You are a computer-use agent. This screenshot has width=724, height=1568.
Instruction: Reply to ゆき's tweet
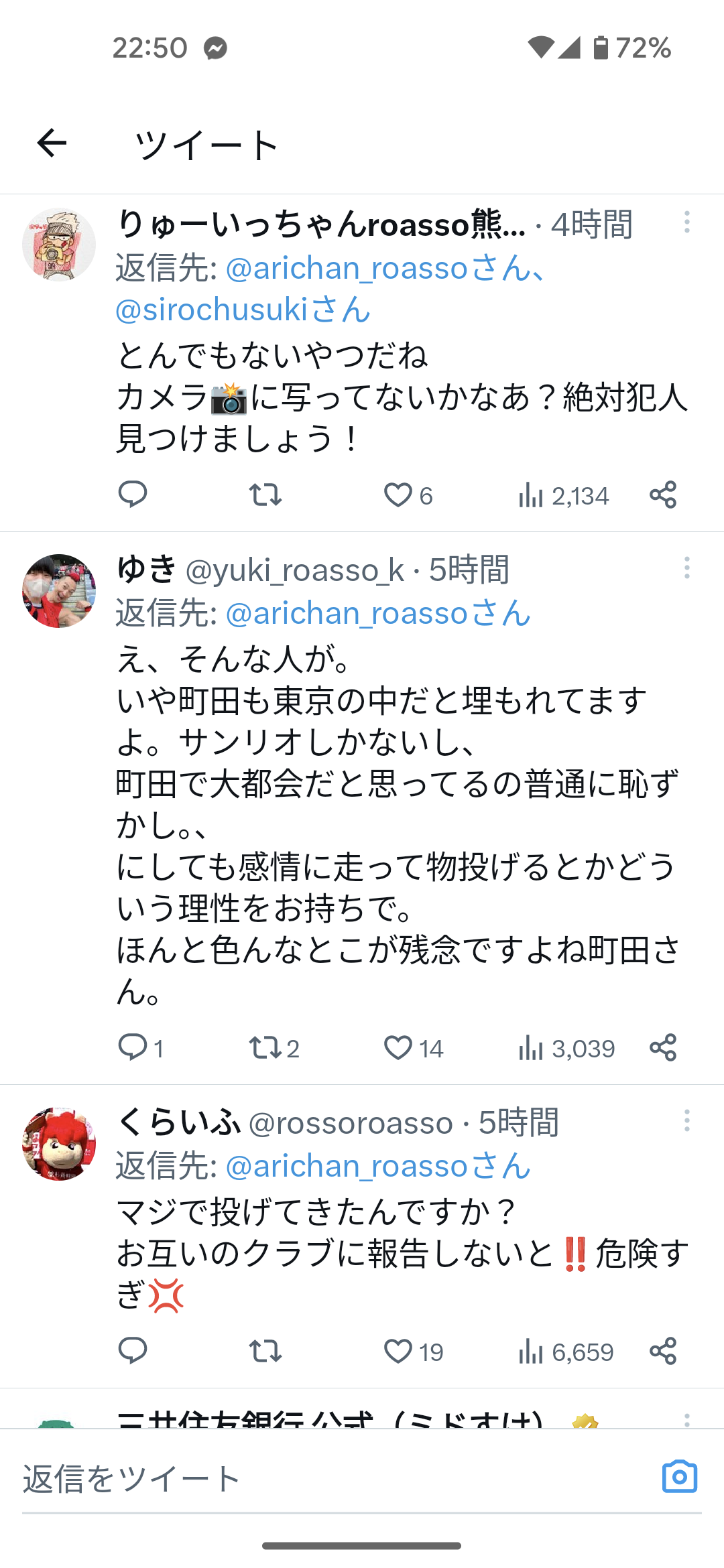pyautogui.click(x=133, y=1048)
